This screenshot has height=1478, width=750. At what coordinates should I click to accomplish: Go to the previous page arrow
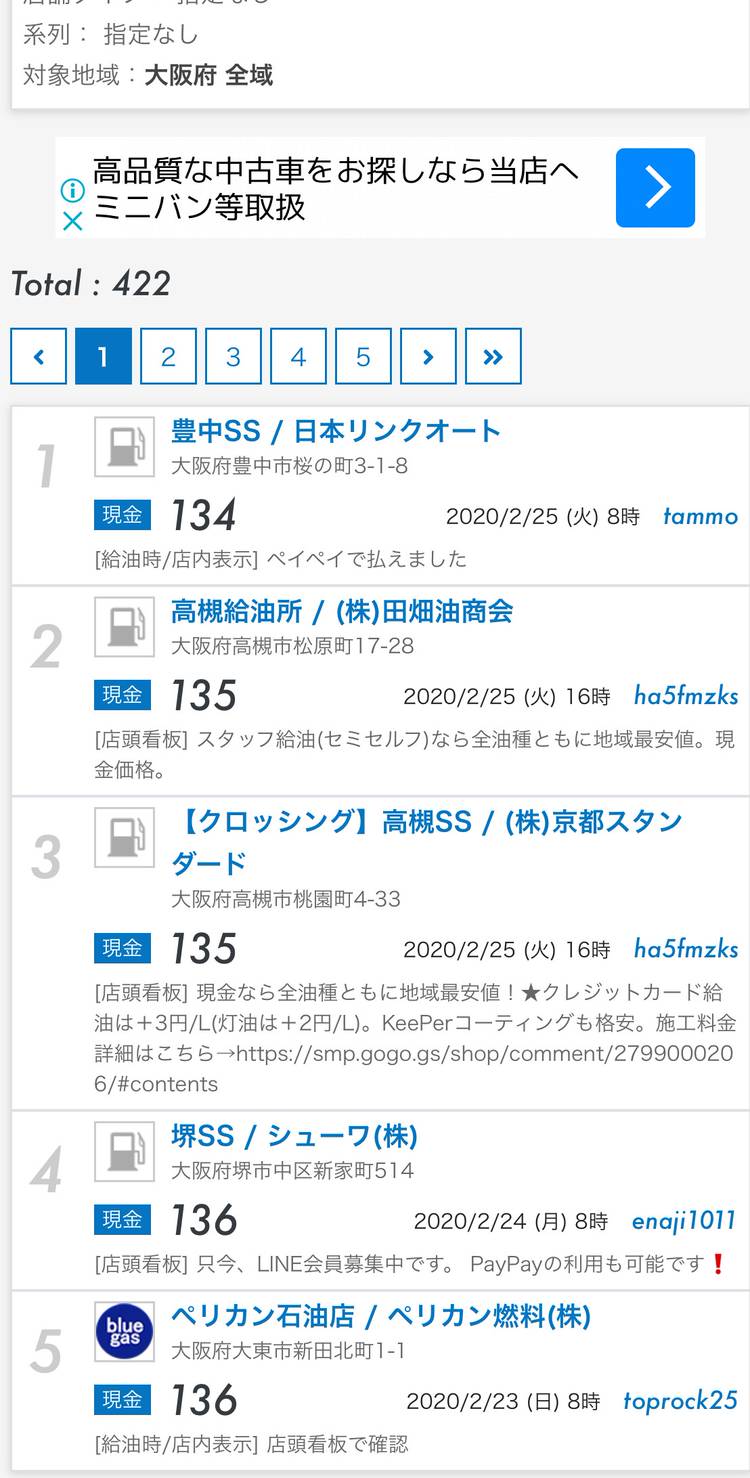38,357
